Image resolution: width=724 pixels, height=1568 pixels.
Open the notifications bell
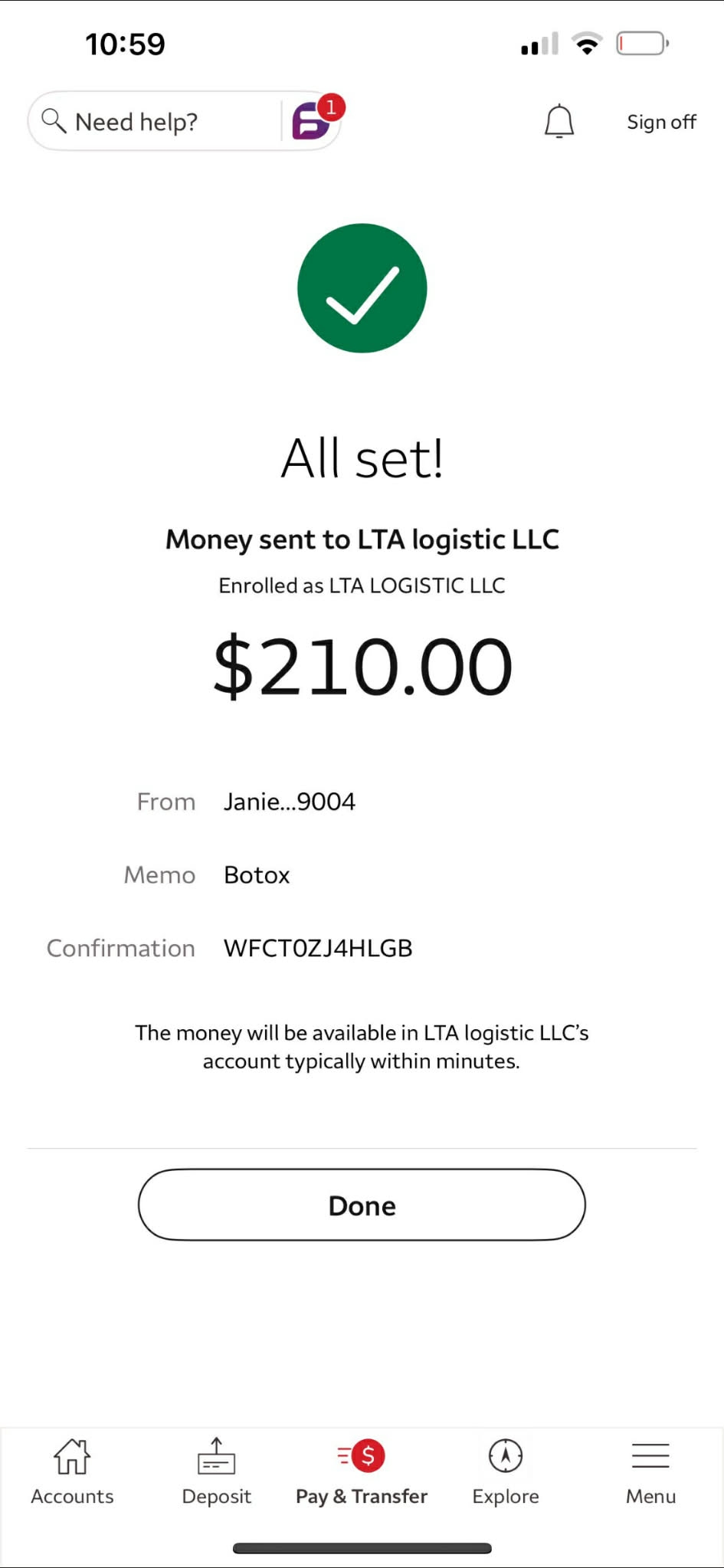click(x=559, y=121)
